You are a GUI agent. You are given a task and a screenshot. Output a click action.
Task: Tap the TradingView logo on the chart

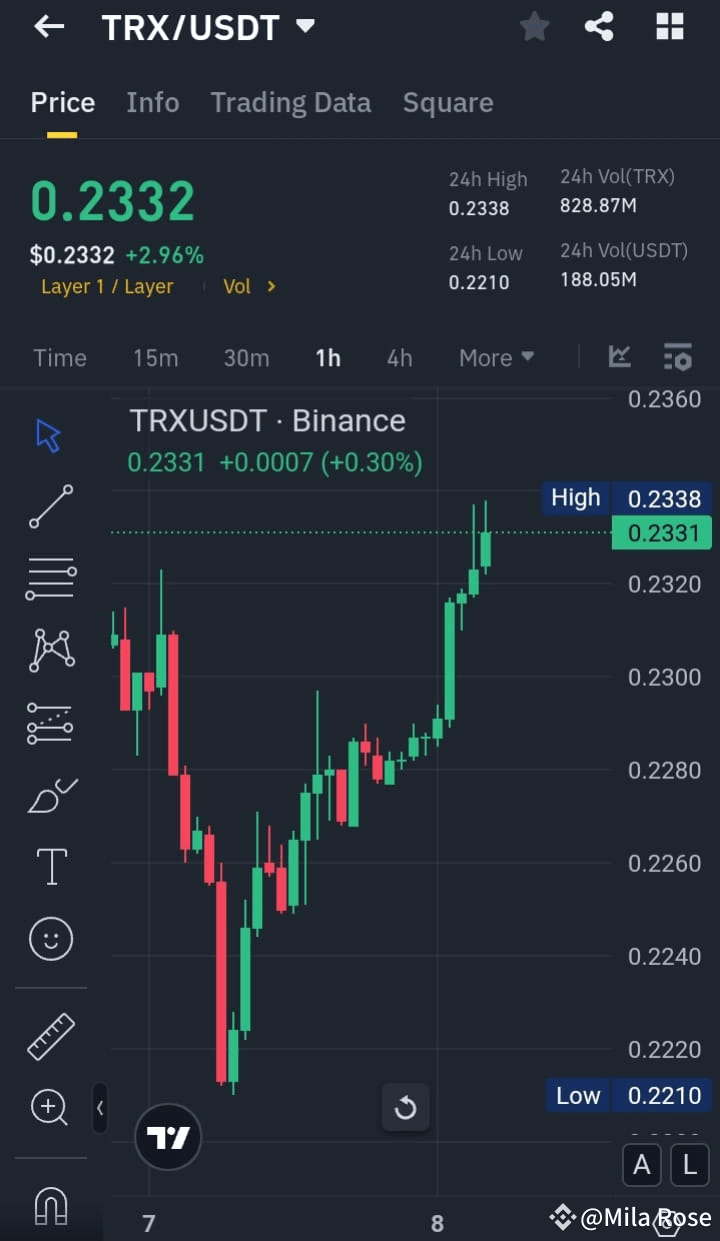[168, 1137]
